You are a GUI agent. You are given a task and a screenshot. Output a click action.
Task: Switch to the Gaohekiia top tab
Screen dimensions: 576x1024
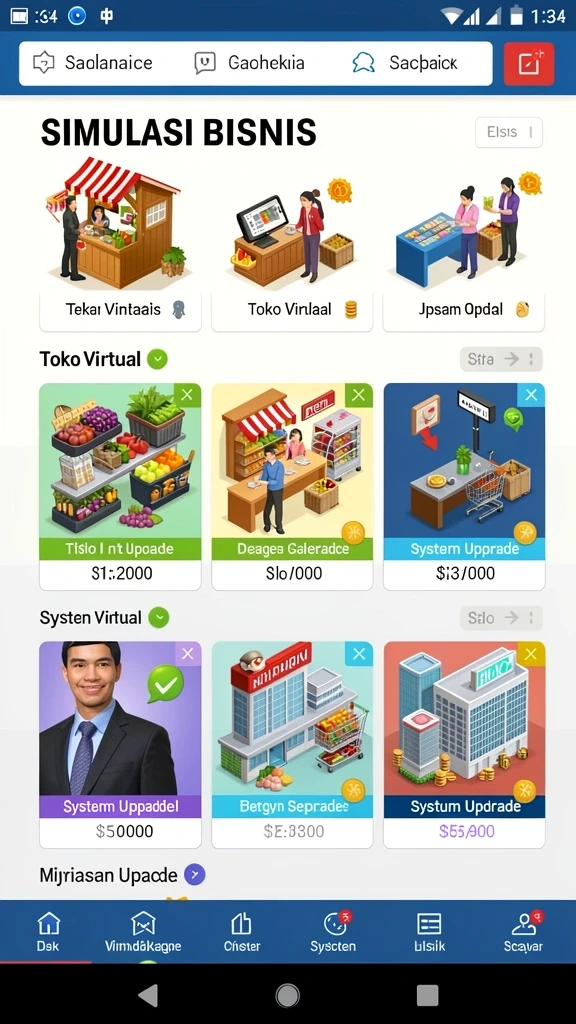coord(249,63)
